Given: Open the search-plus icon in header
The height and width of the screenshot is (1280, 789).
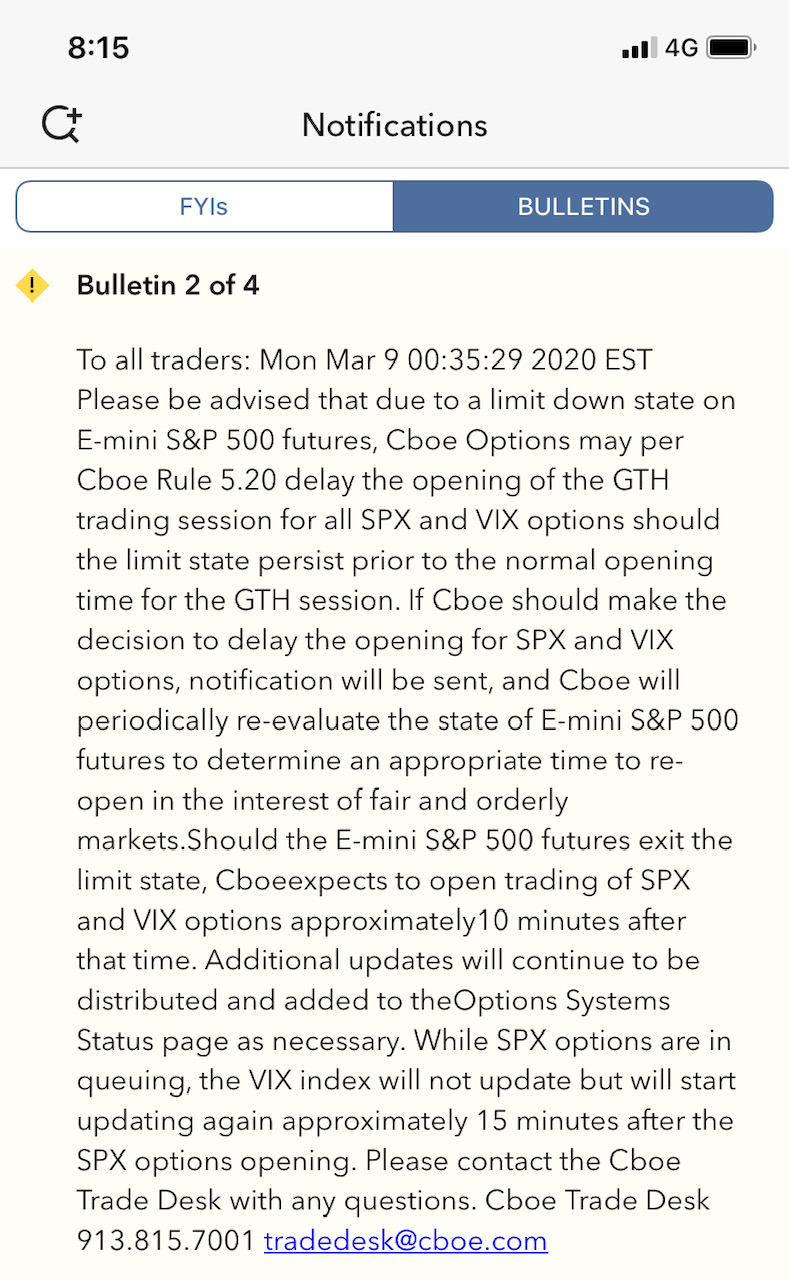Looking at the screenshot, I should coord(62,126).
